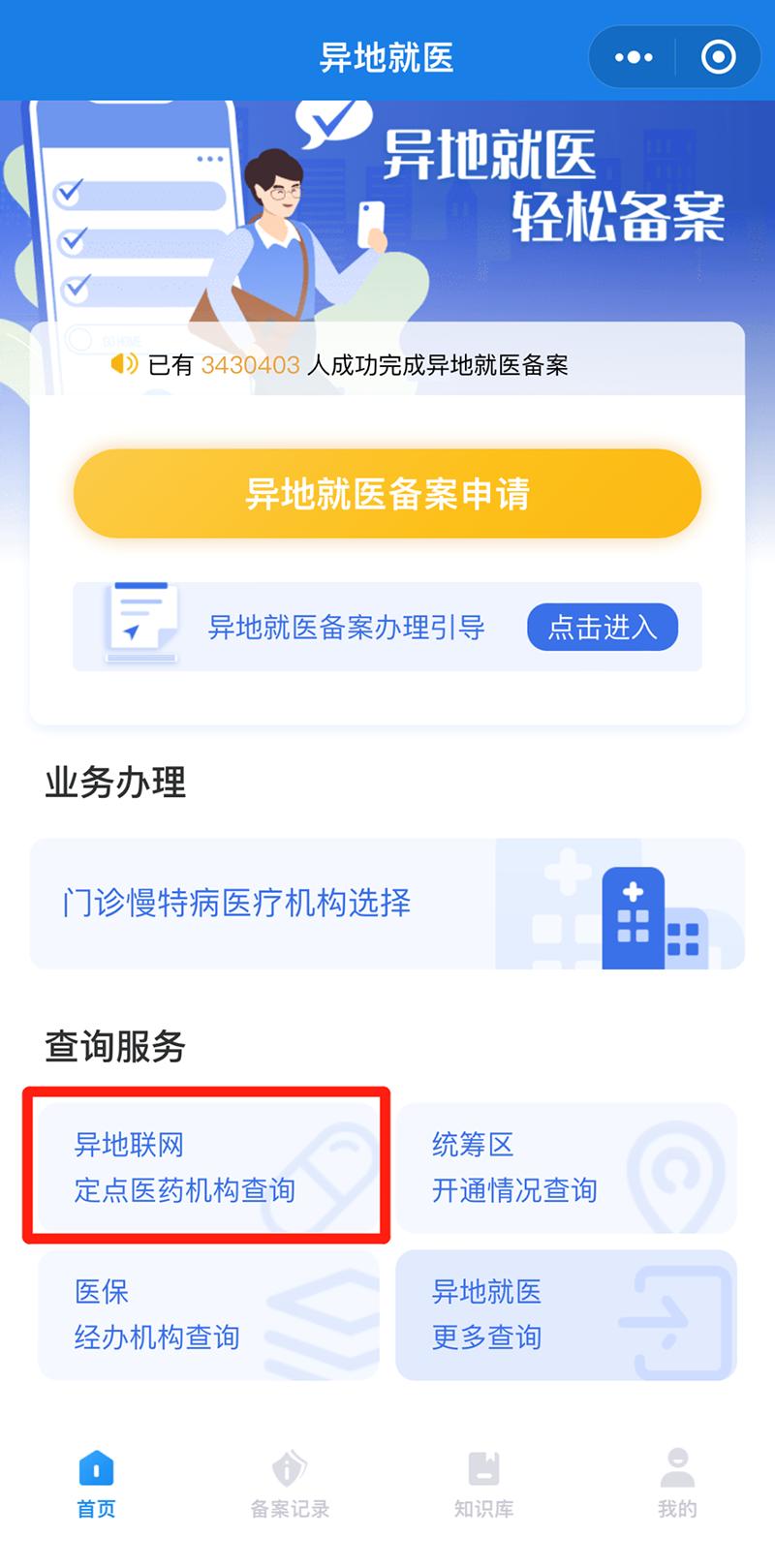Switch to the 我的 tab
The height and width of the screenshot is (1568, 775).
click(677, 1483)
